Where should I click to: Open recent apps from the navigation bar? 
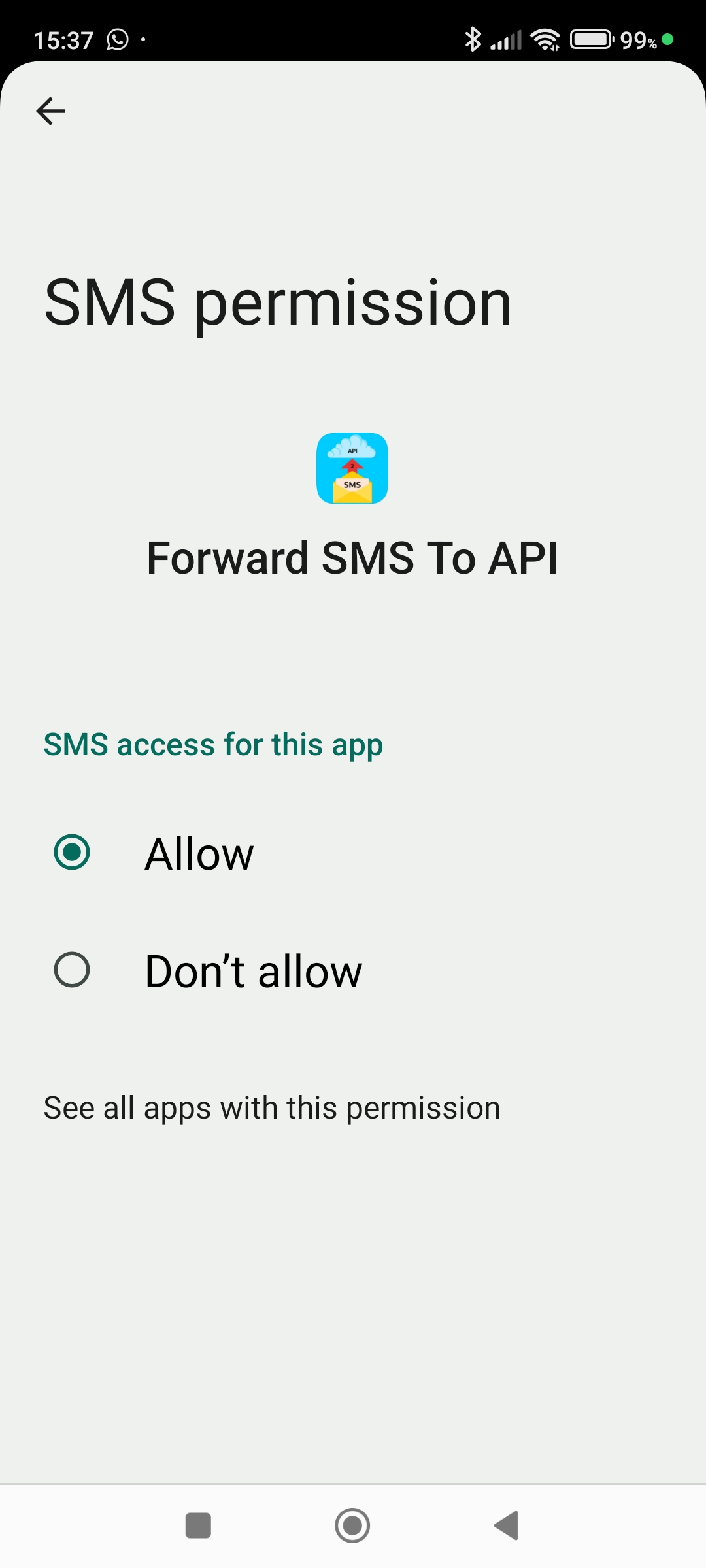pyautogui.click(x=198, y=1526)
